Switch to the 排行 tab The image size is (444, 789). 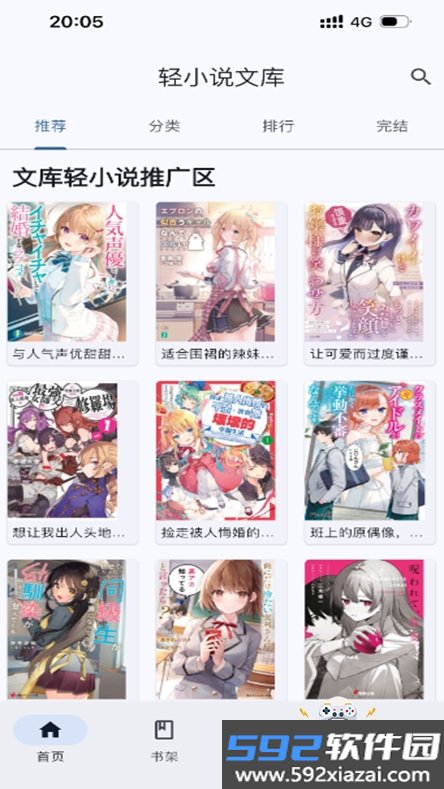(278, 126)
